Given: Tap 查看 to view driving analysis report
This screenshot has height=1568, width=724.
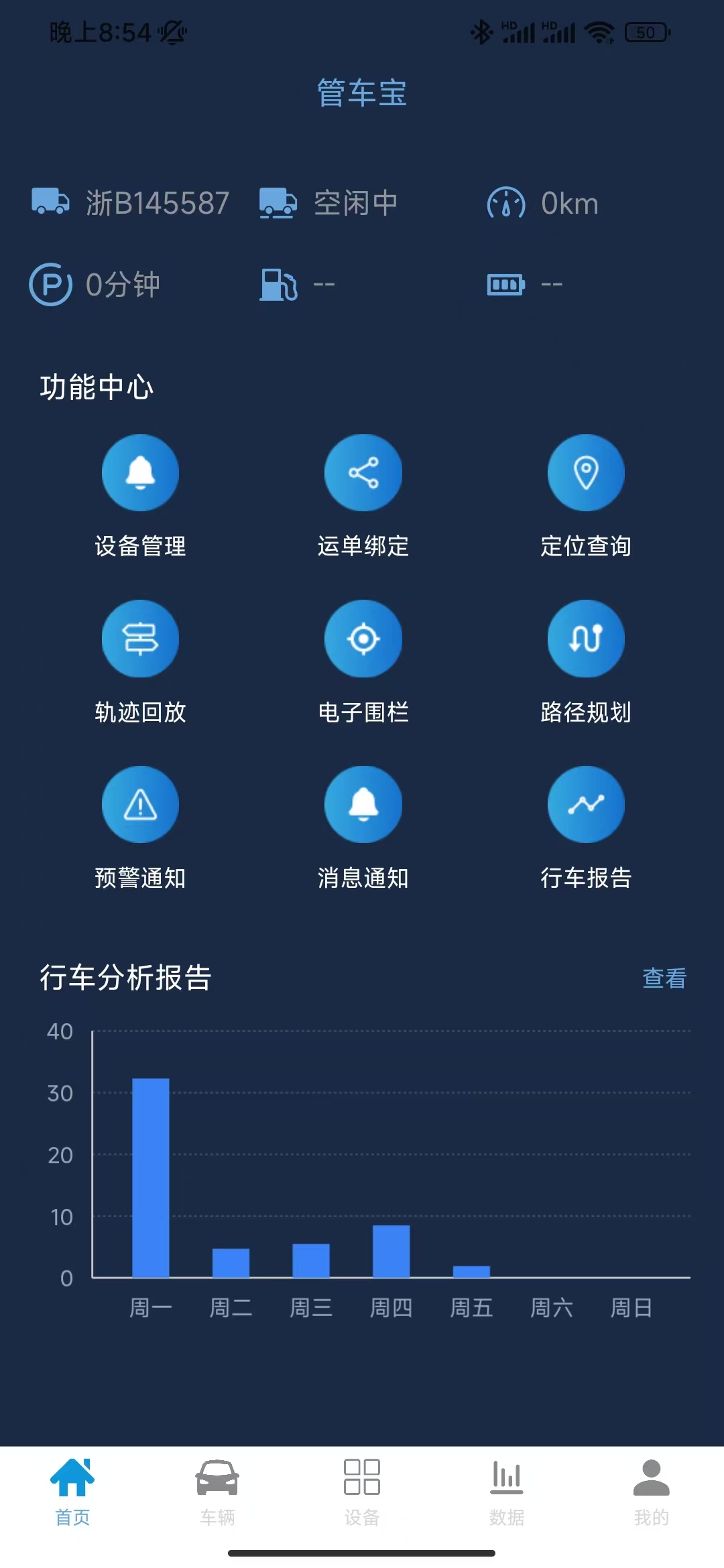Looking at the screenshot, I should coord(664,978).
